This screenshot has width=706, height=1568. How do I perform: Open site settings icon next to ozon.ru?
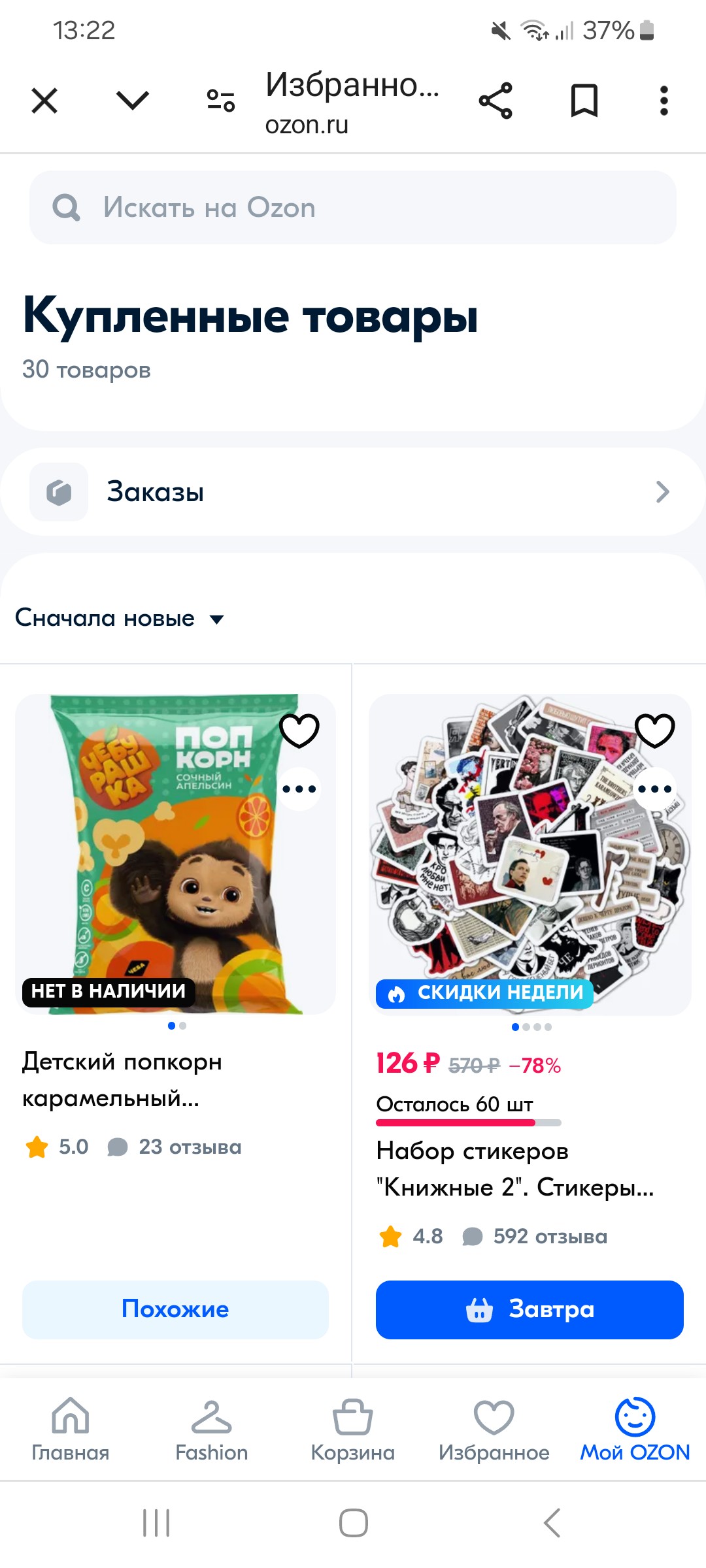click(221, 101)
